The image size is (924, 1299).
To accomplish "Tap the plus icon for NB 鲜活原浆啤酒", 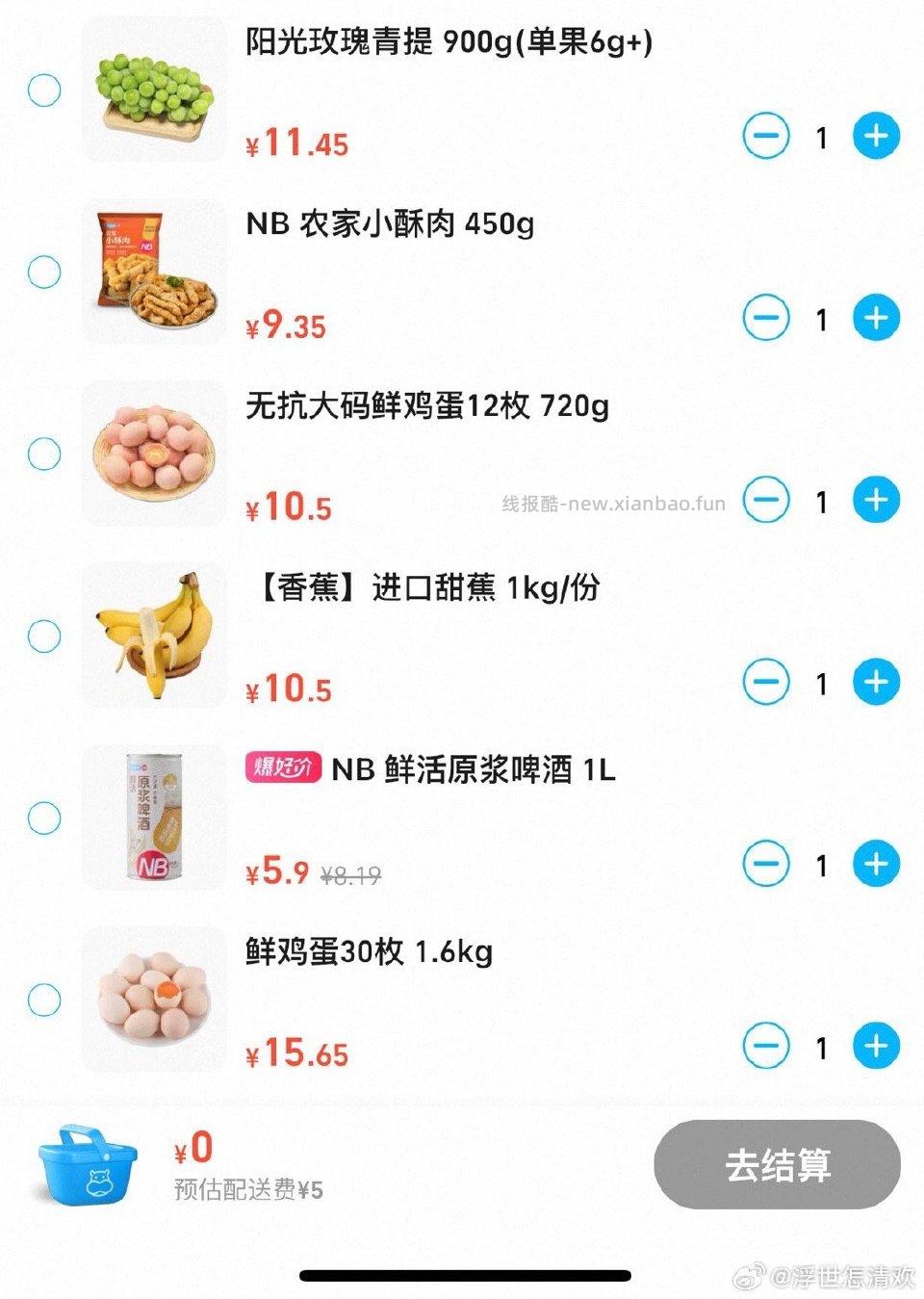I will click(x=875, y=864).
